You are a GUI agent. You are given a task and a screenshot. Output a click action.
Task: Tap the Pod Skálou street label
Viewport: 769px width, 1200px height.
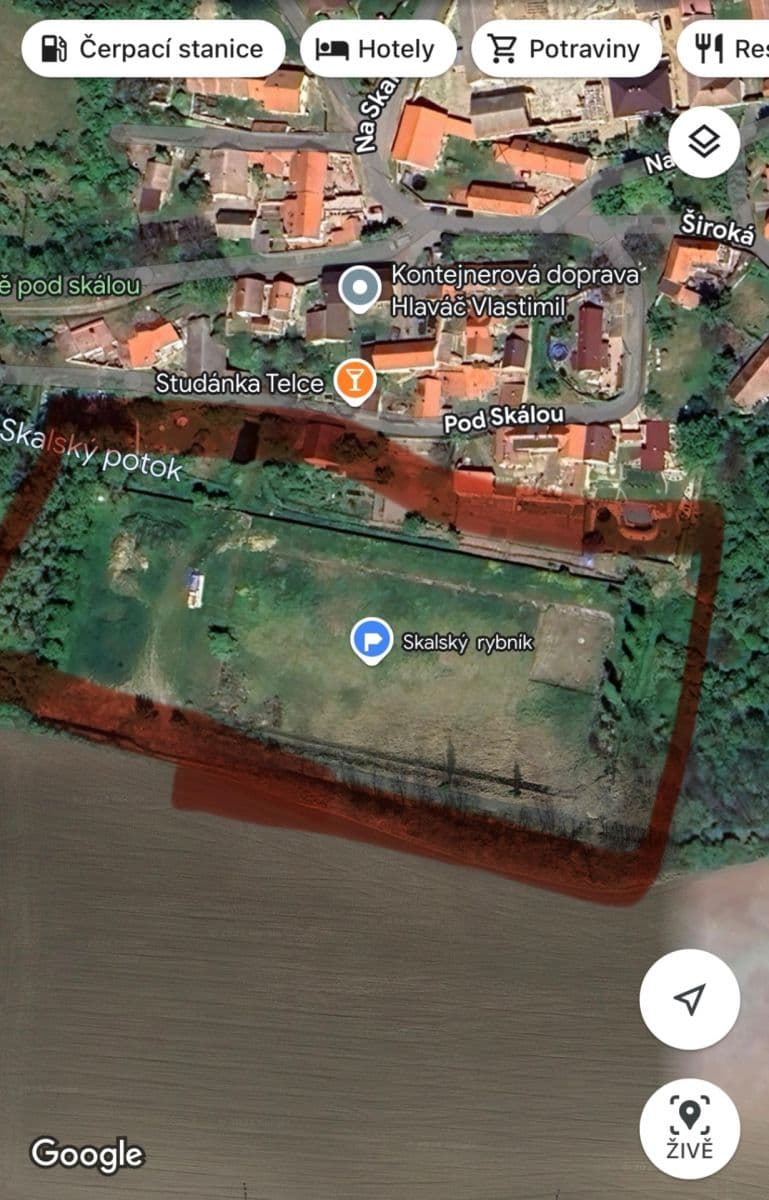click(x=503, y=419)
